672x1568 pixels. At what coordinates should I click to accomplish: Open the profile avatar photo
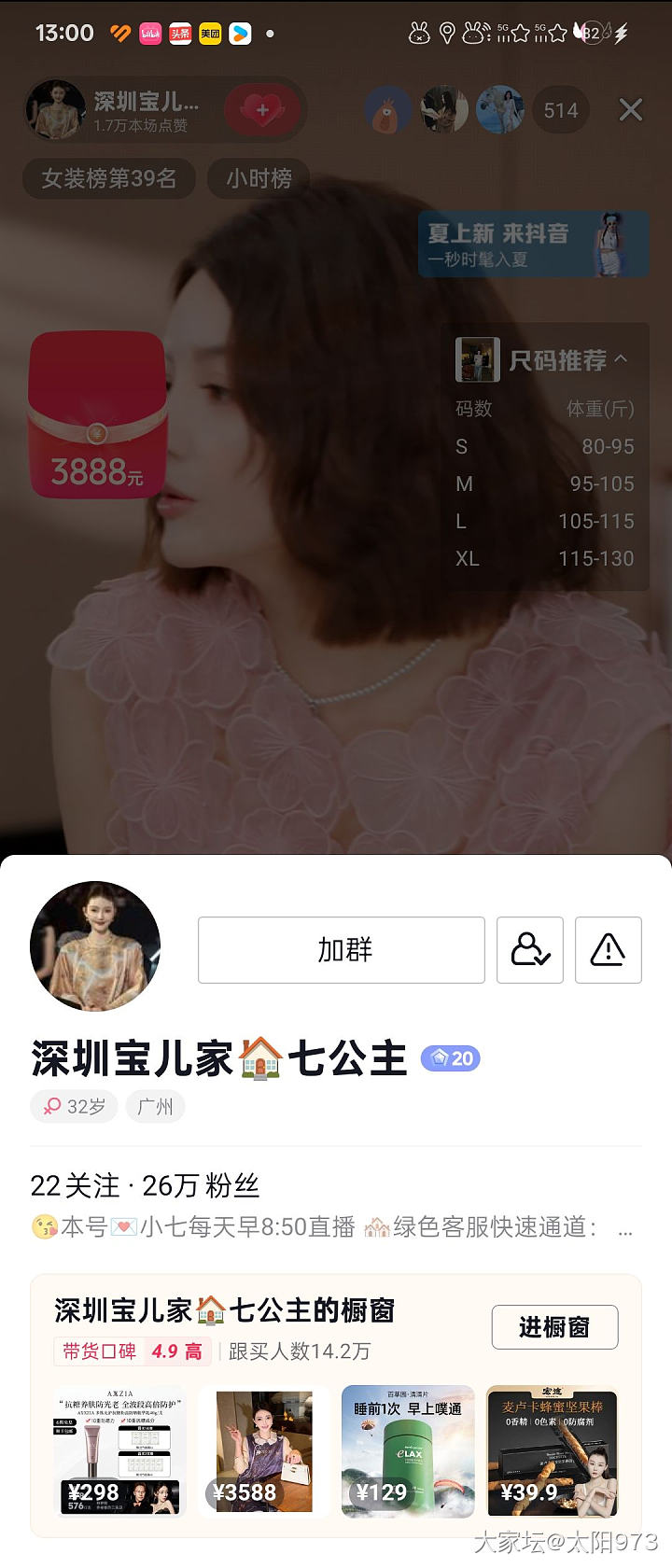point(95,946)
